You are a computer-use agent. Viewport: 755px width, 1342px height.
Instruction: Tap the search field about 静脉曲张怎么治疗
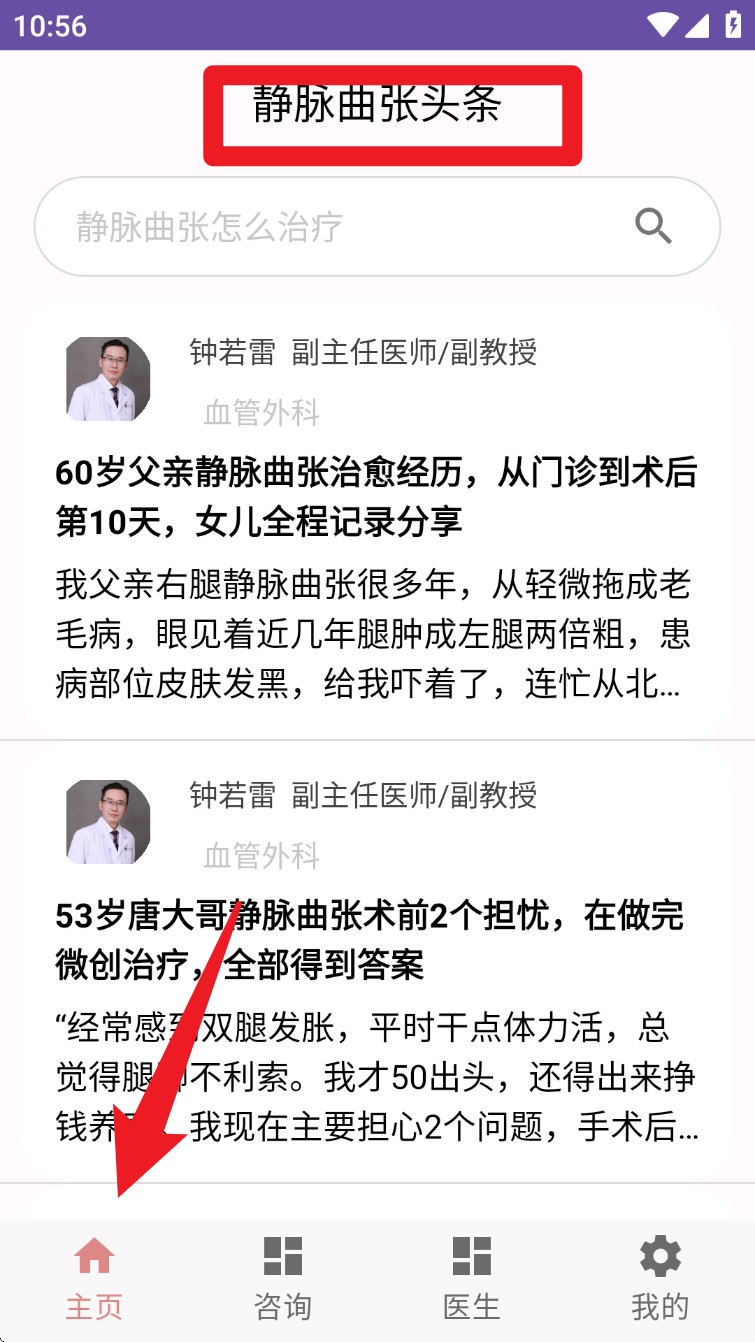click(340, 227)
